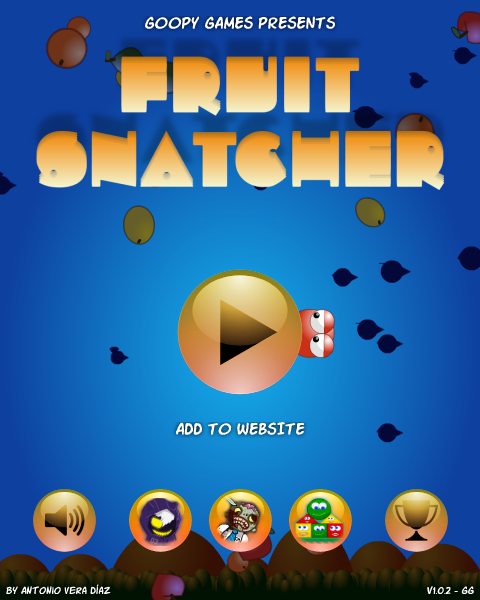Tap the Add to Website link
Screen dimensions: 480x600
point(240,429)
